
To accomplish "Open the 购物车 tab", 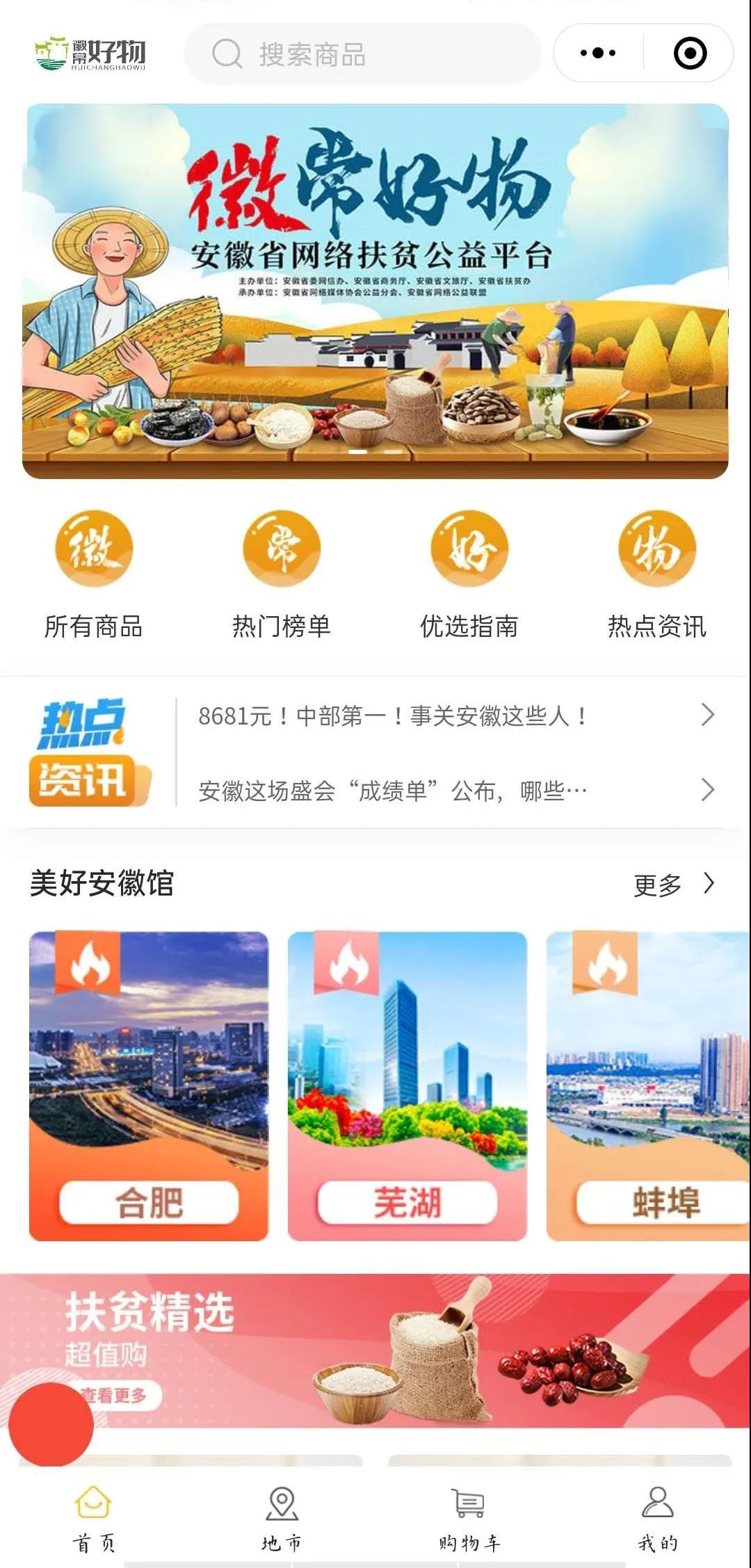I will click(469, 1520).
